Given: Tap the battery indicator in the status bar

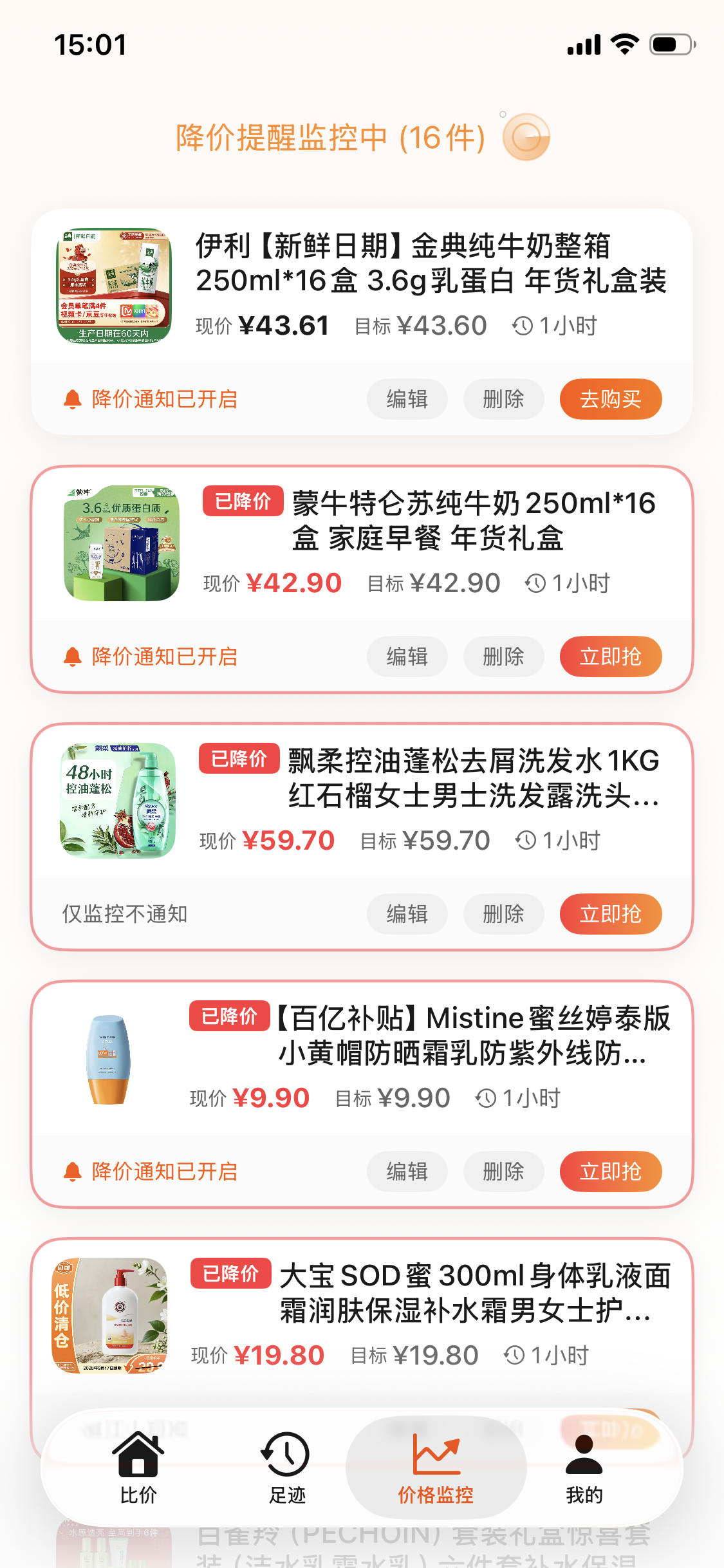Looking at the screenshot, I should 671,44.
